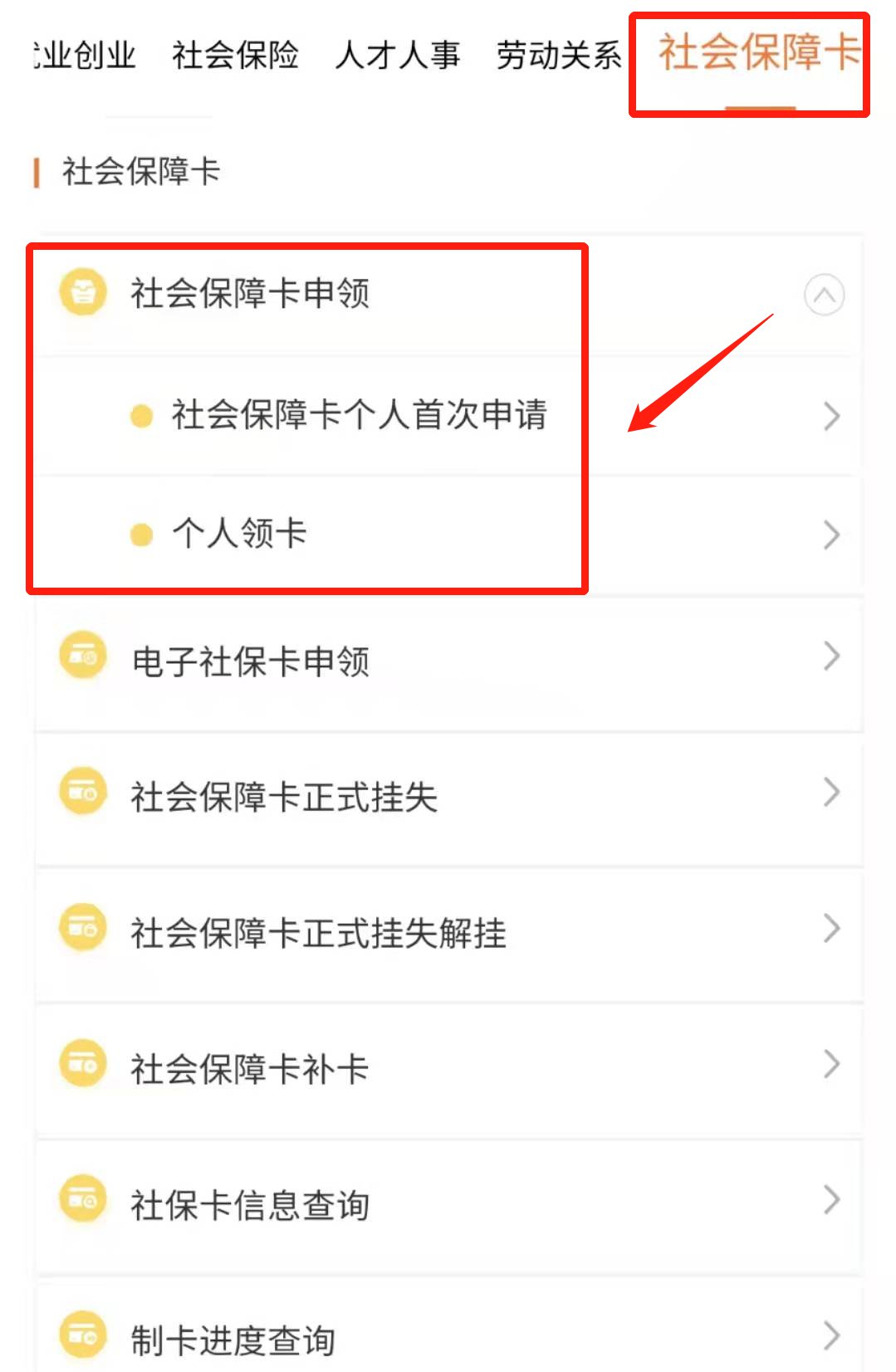
Task: Switch to the 社会保险 tab
Action: (235, 56)
